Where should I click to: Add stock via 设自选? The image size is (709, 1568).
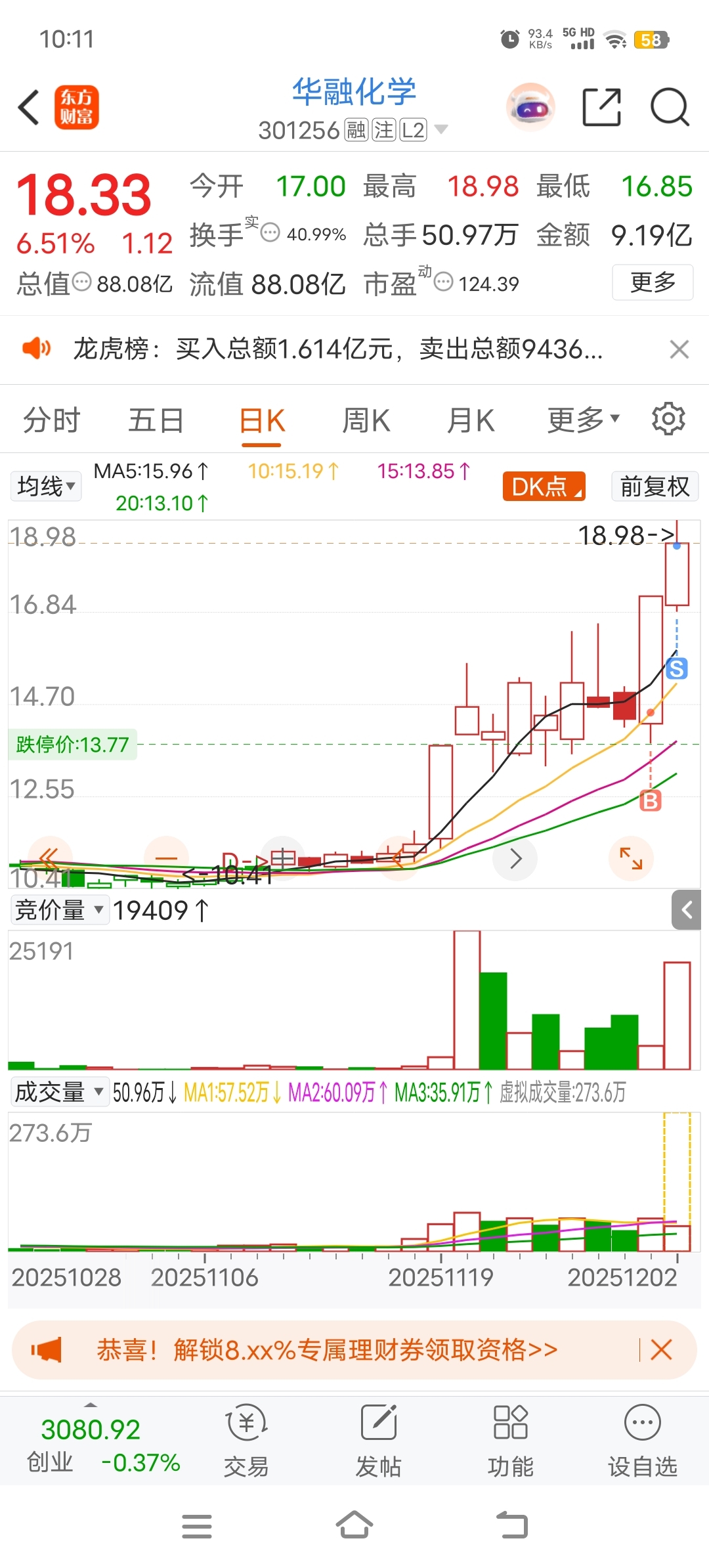point(642,1439)
